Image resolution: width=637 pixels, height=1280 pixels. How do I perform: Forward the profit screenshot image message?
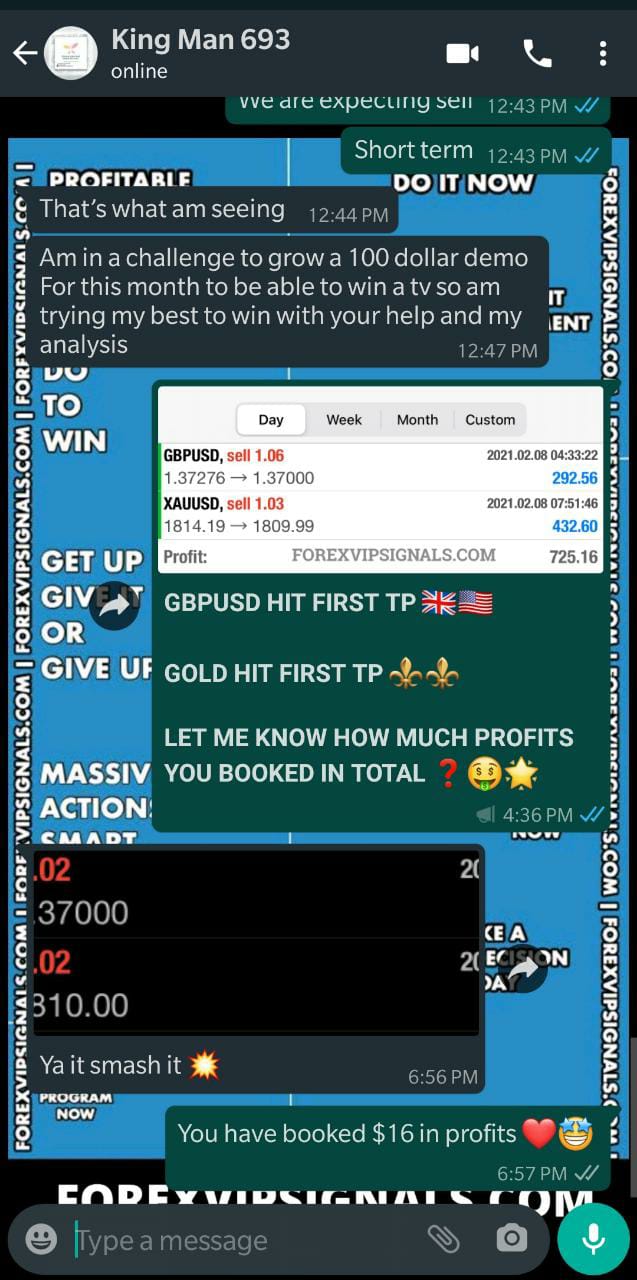117,604
